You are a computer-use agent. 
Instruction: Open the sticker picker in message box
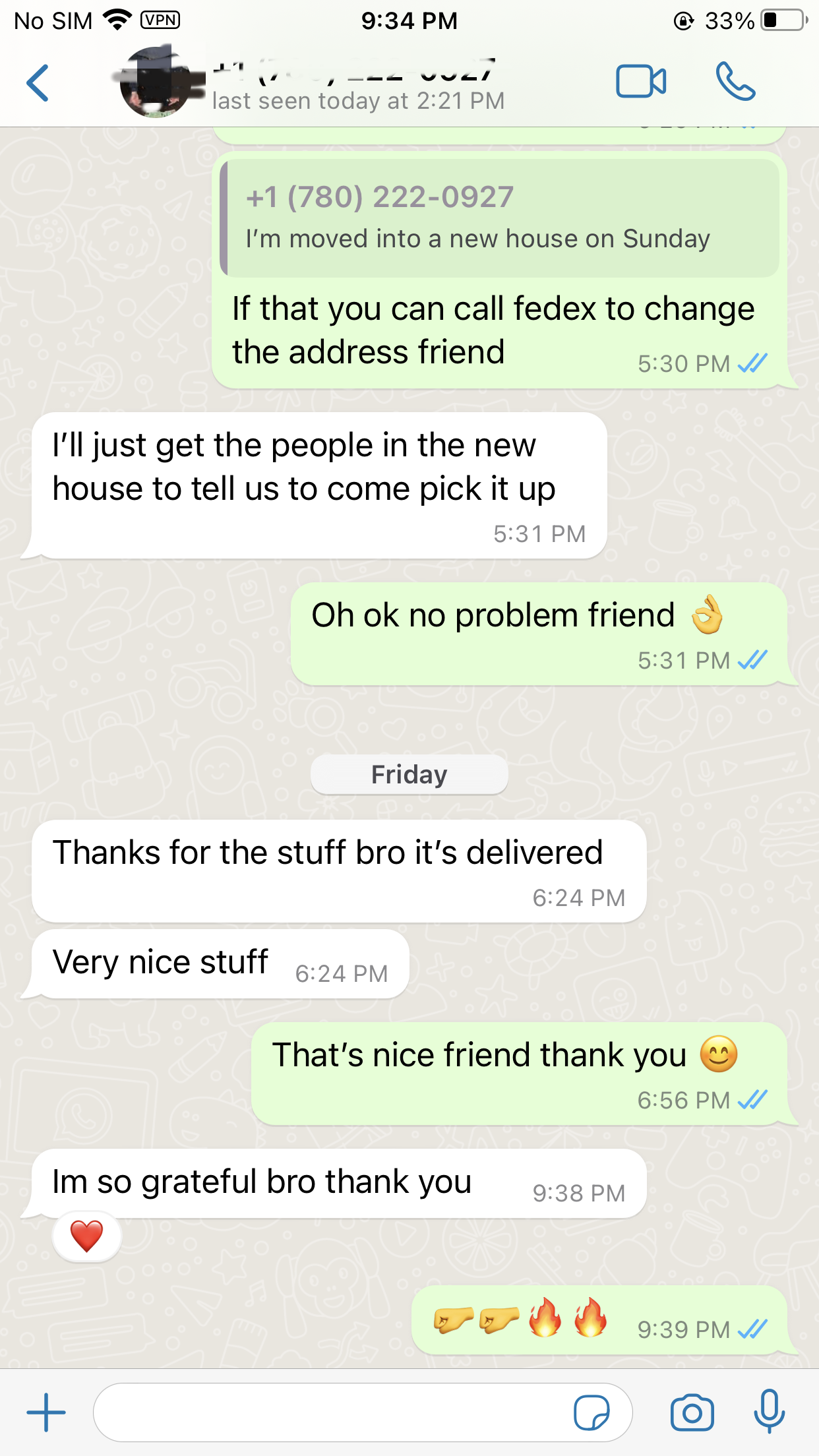pos(591,1412)
